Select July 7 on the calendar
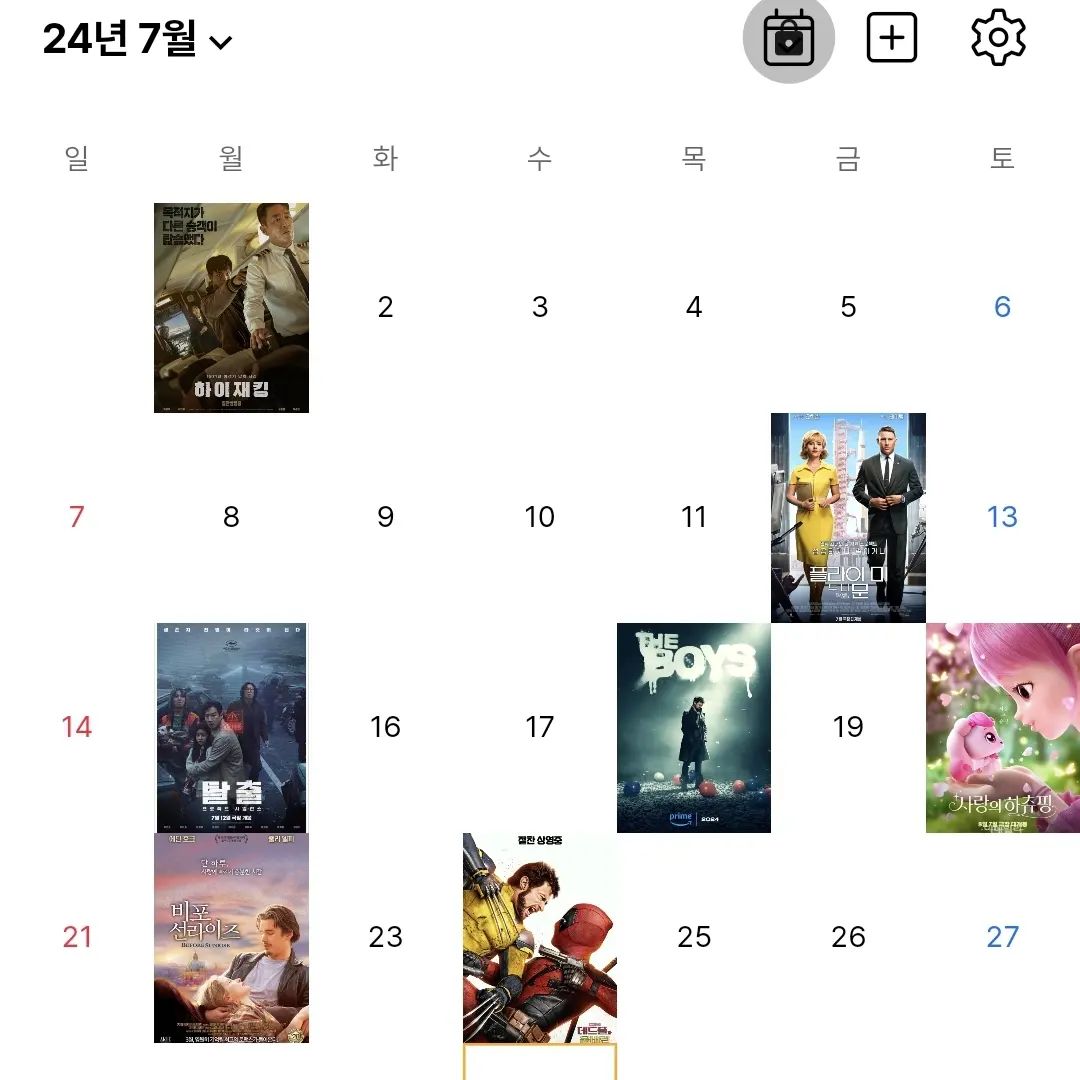Viewport: 1080px width, 1080px height. click(x=77, y=518)
